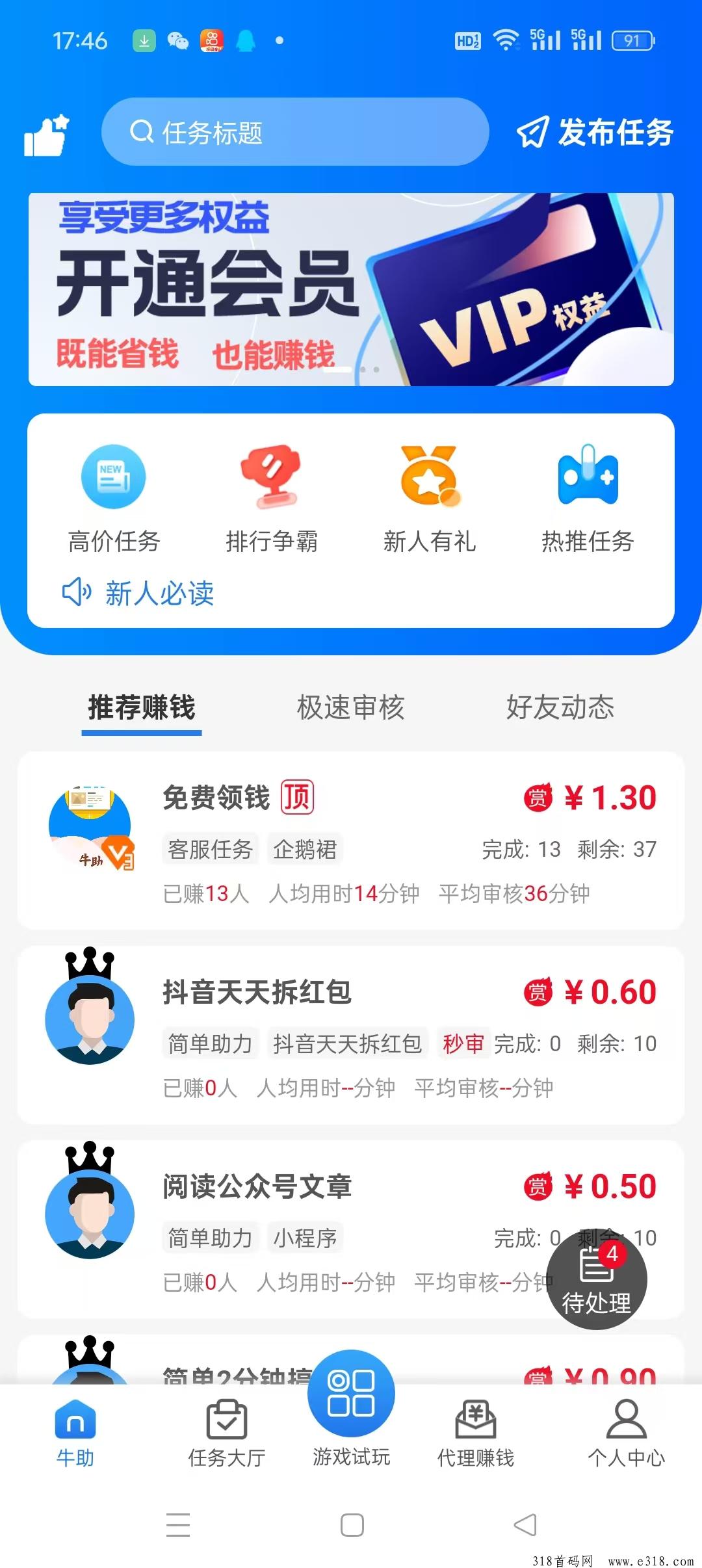Open the 任务标题 search field
Viewport: 702px width, 1568px height.
click(295, 132)
